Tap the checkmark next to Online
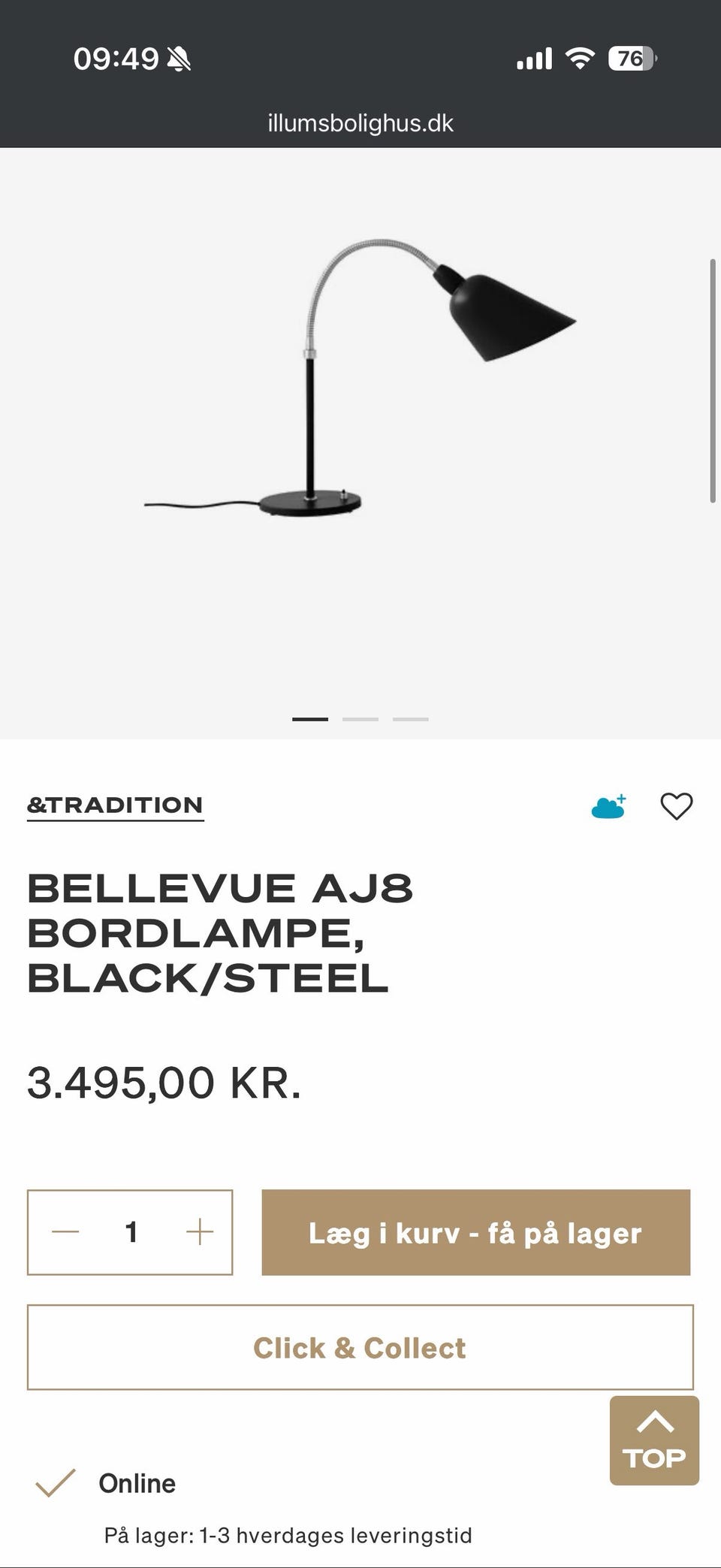721x1568 pixels. pyautogui.click(x=54, y=1481)
